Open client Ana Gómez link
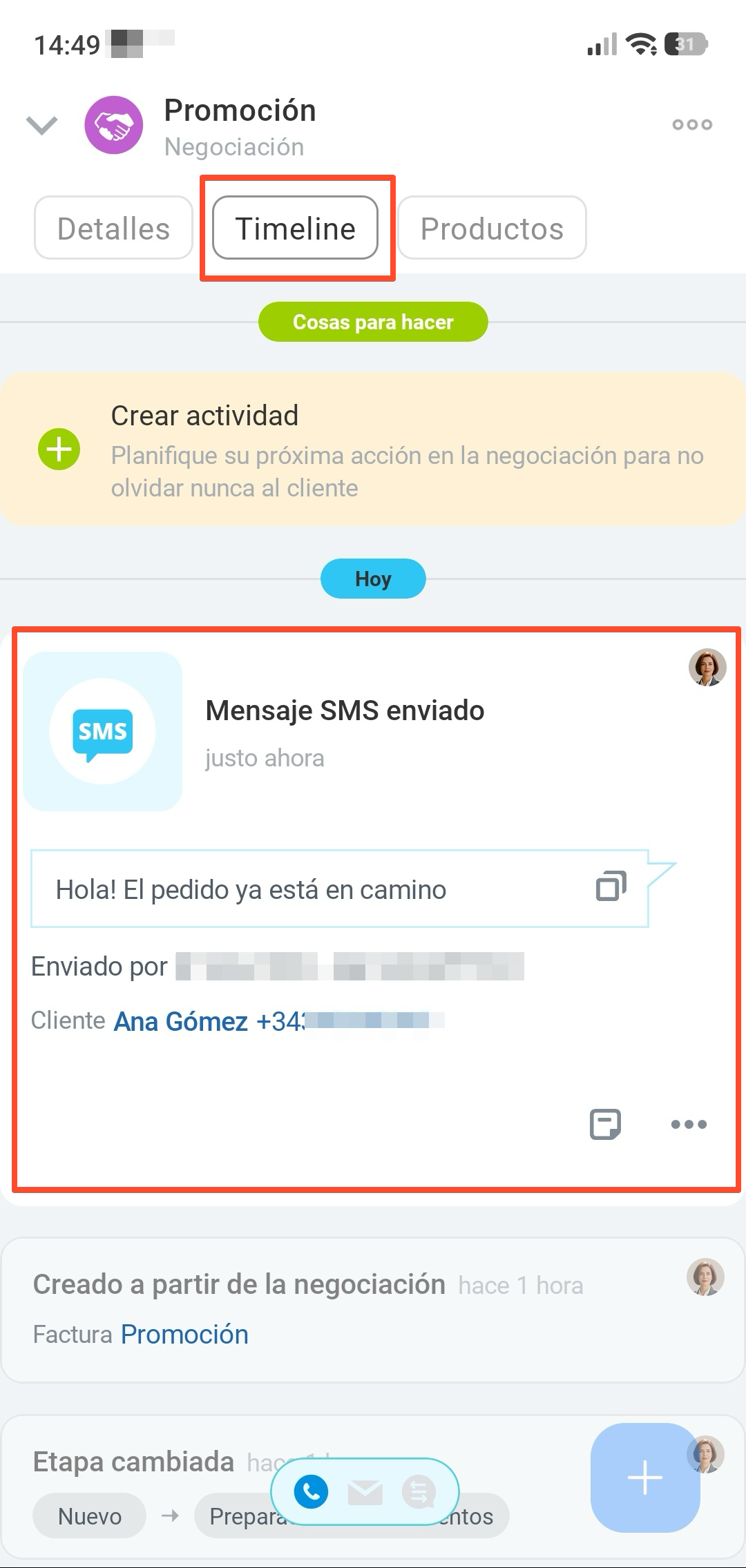 (x=181, y=1021)
